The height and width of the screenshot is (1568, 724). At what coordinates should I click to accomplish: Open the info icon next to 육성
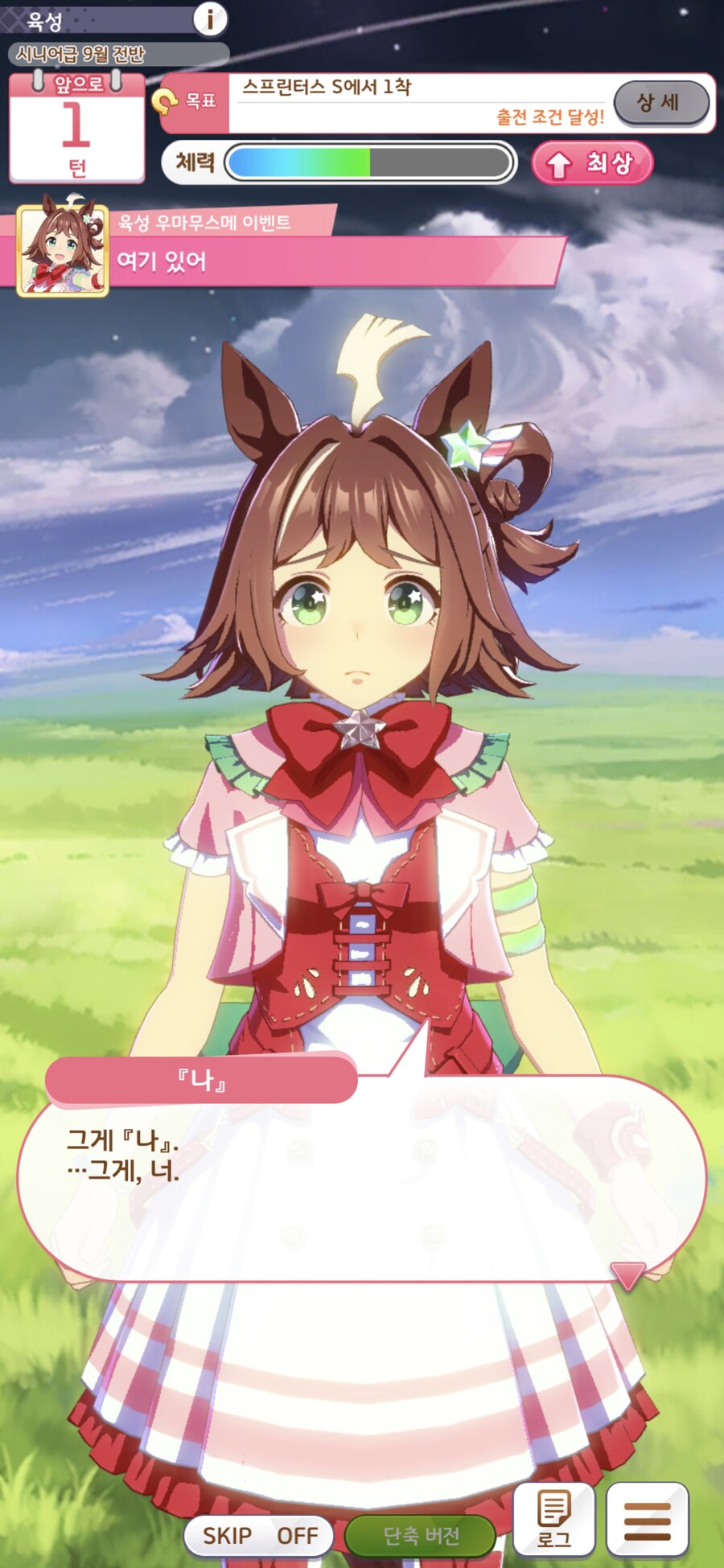210,18
